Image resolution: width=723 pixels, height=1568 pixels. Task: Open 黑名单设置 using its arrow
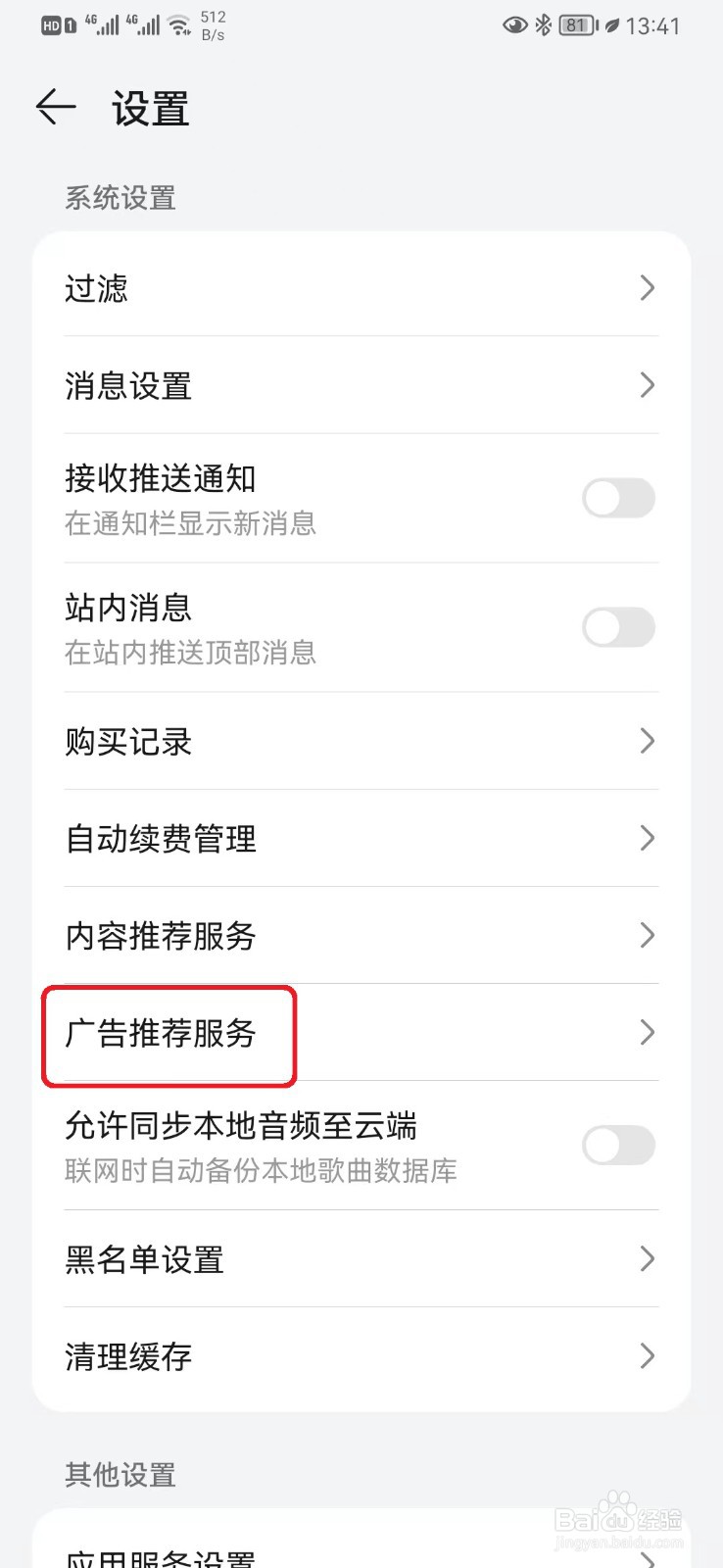(646, 1258)
